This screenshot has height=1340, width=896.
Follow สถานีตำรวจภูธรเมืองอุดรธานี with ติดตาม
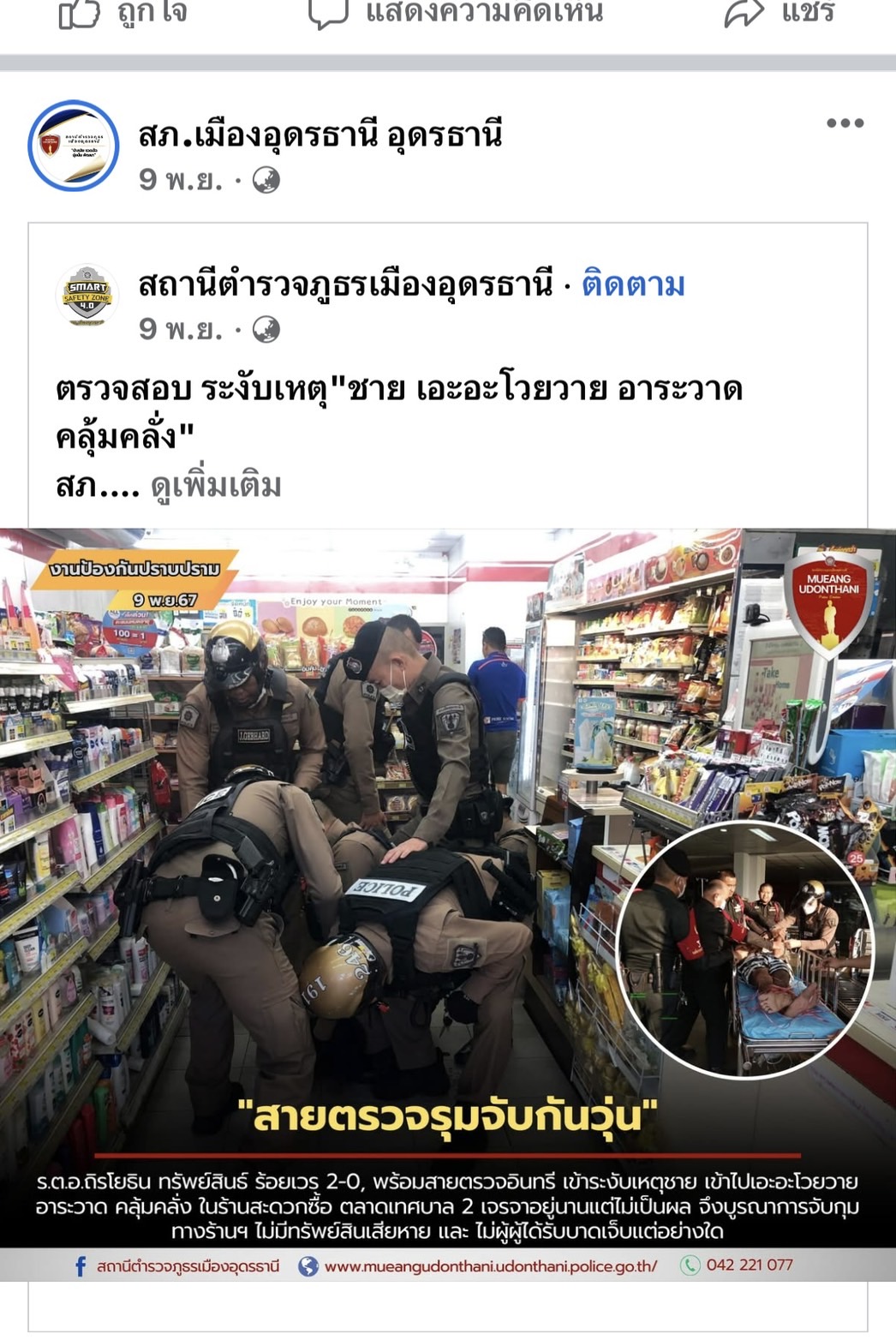[633, 284]
